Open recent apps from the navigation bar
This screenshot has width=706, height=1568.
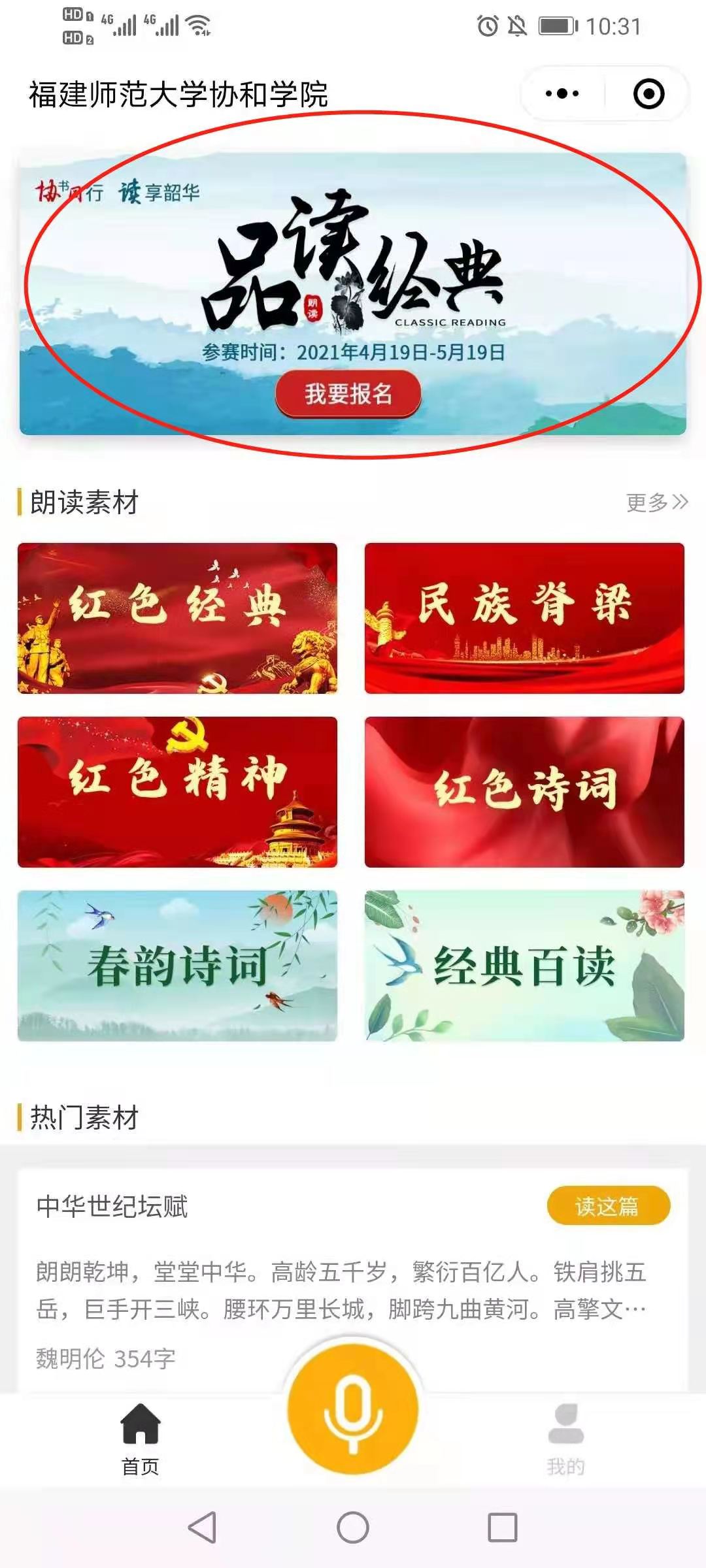pos(503,1527)
